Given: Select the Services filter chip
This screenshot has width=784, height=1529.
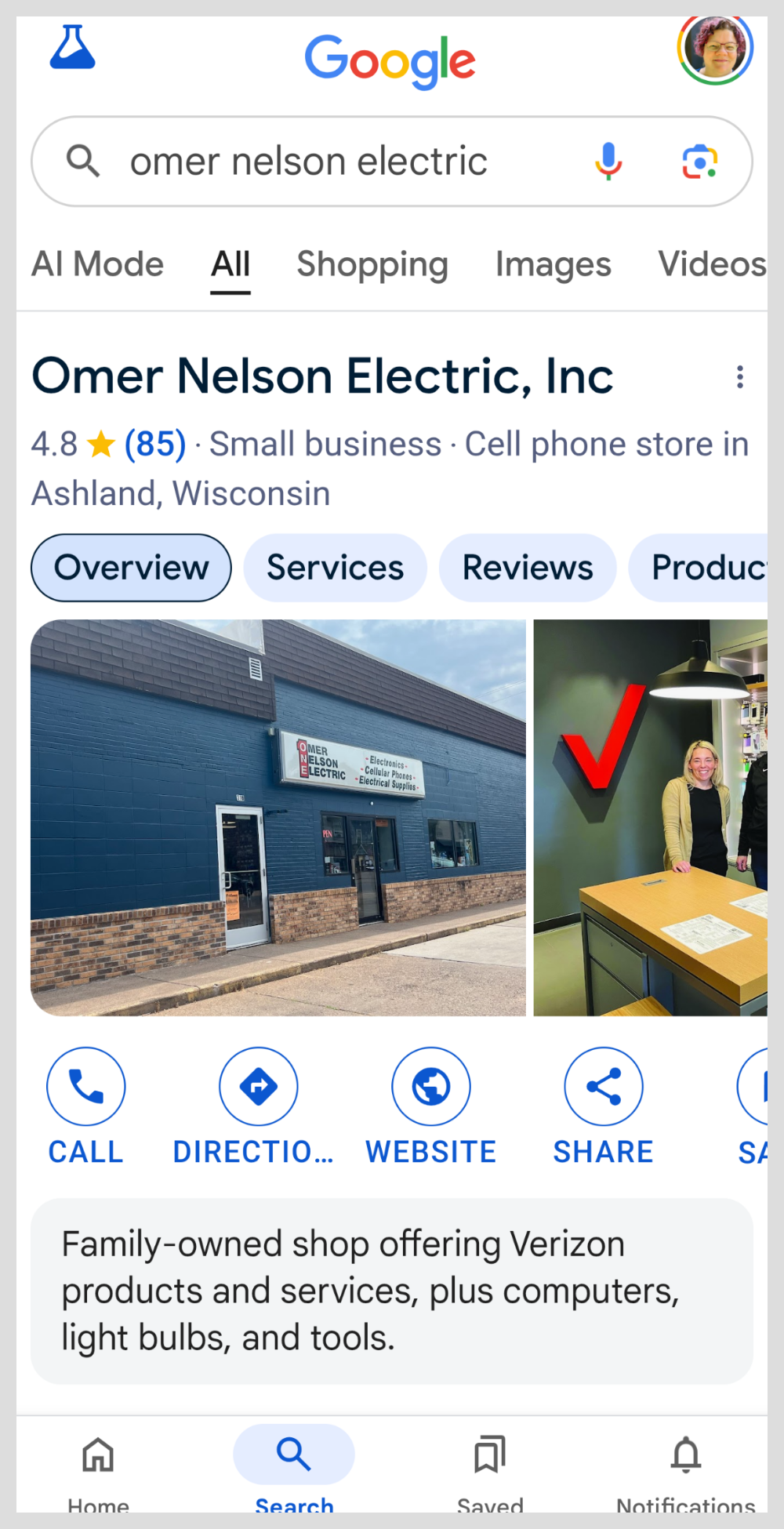Looking at the screenshot, I should pyautogui.click(x=334, y=567).
